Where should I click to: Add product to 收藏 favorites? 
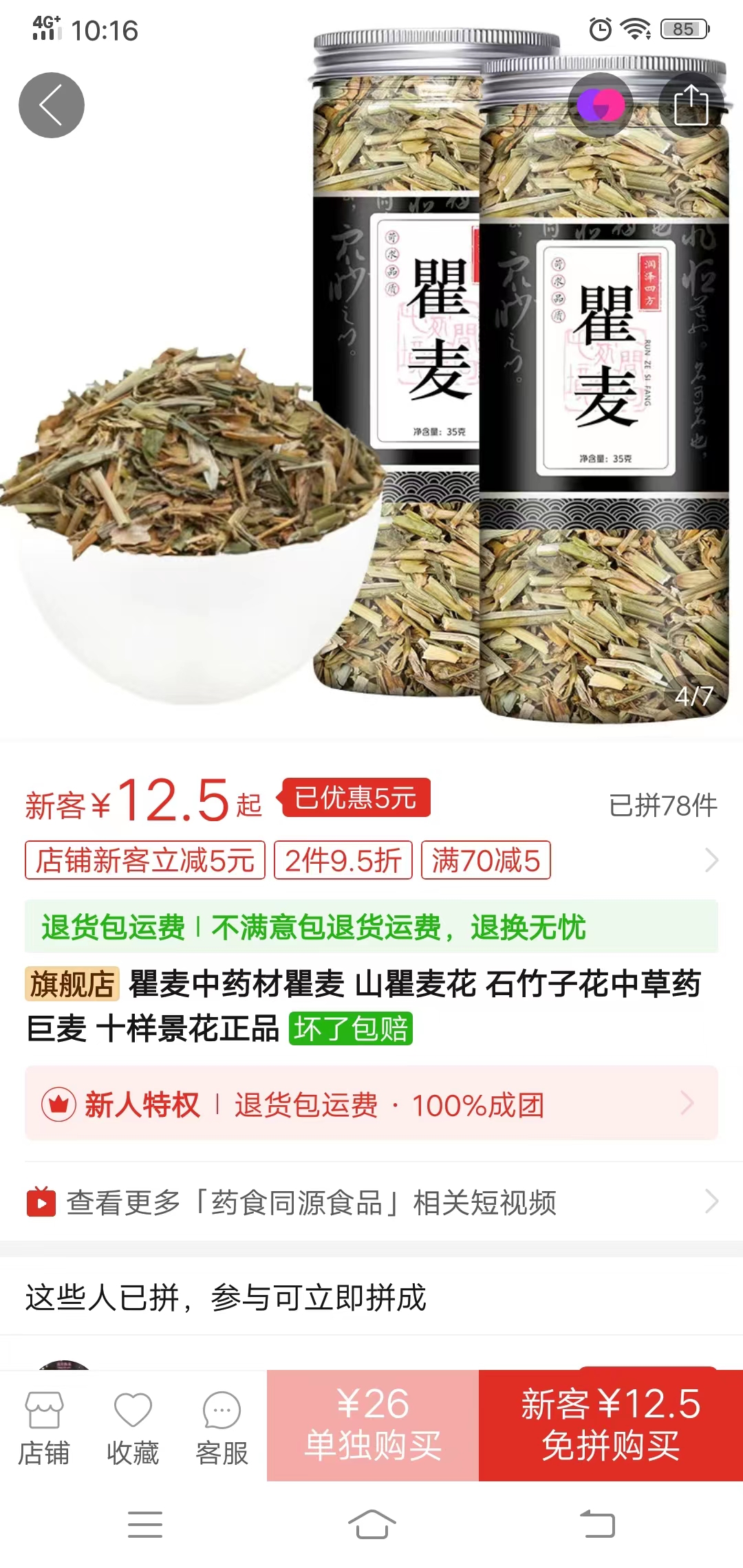[133, 1426]
